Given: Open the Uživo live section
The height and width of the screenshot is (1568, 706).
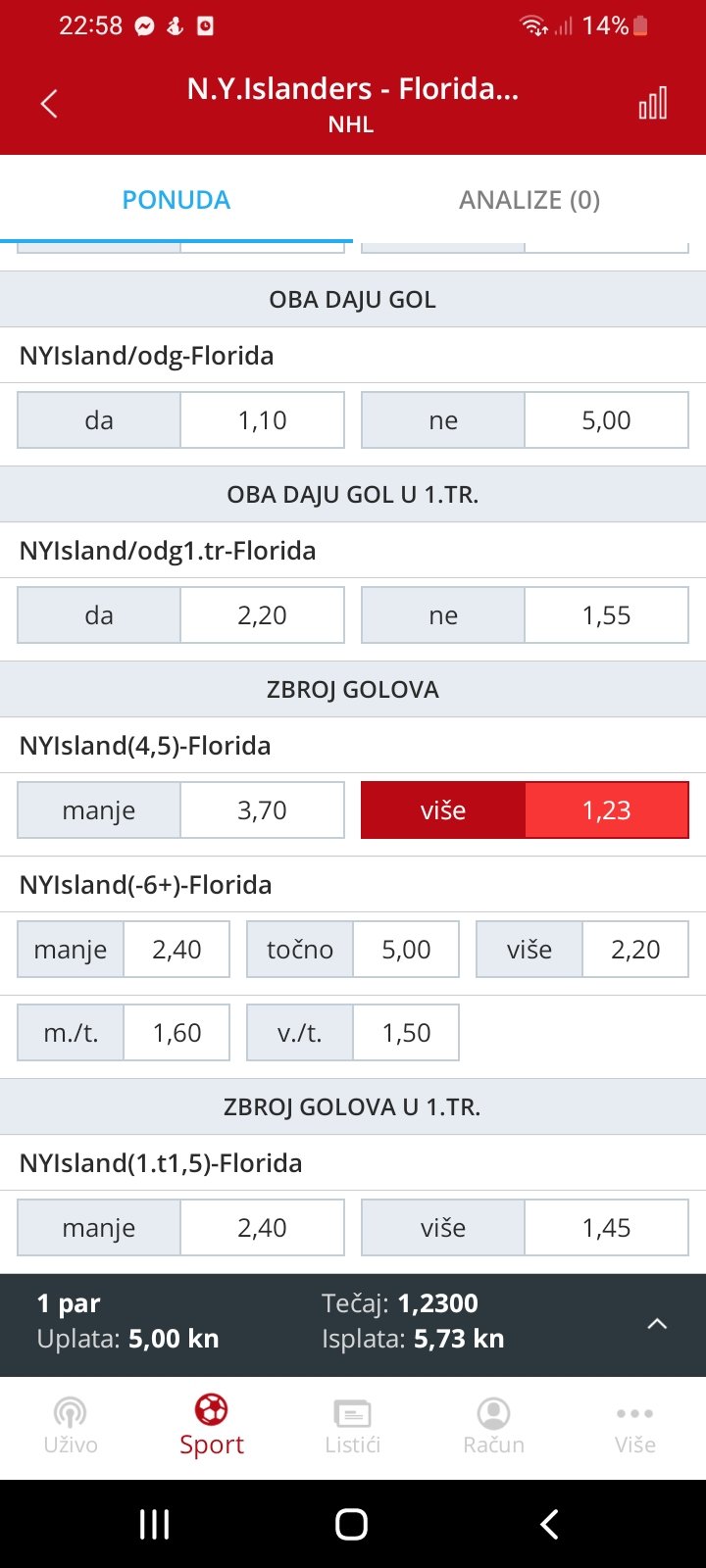Looking at the screenshot, I should [x=71, y=1427].
